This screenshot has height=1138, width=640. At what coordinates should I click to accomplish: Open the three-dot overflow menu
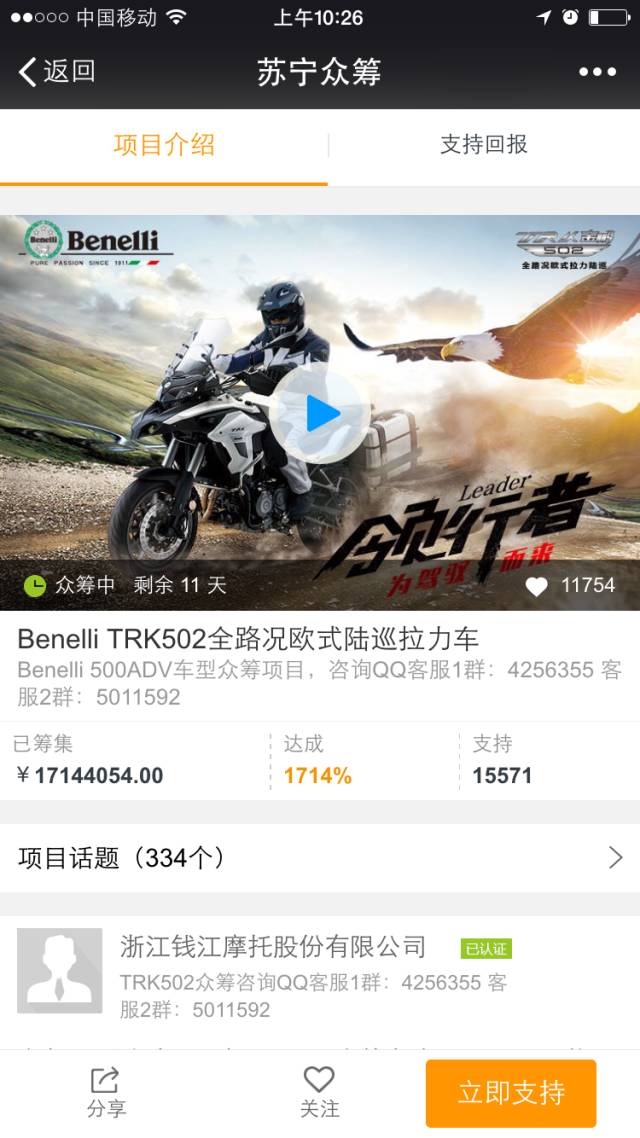click(597, 72)
